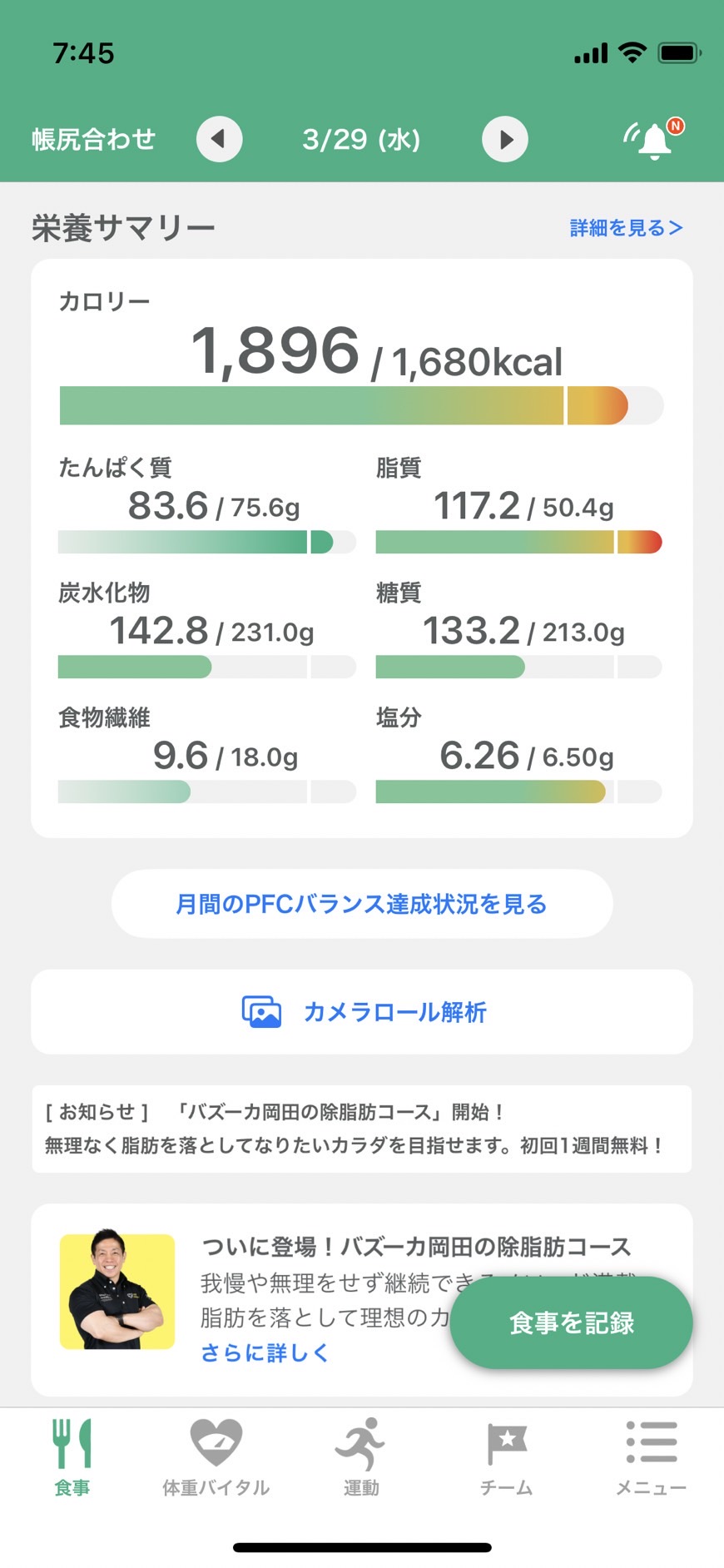Open the notifications bell

[x=654, y=139]
